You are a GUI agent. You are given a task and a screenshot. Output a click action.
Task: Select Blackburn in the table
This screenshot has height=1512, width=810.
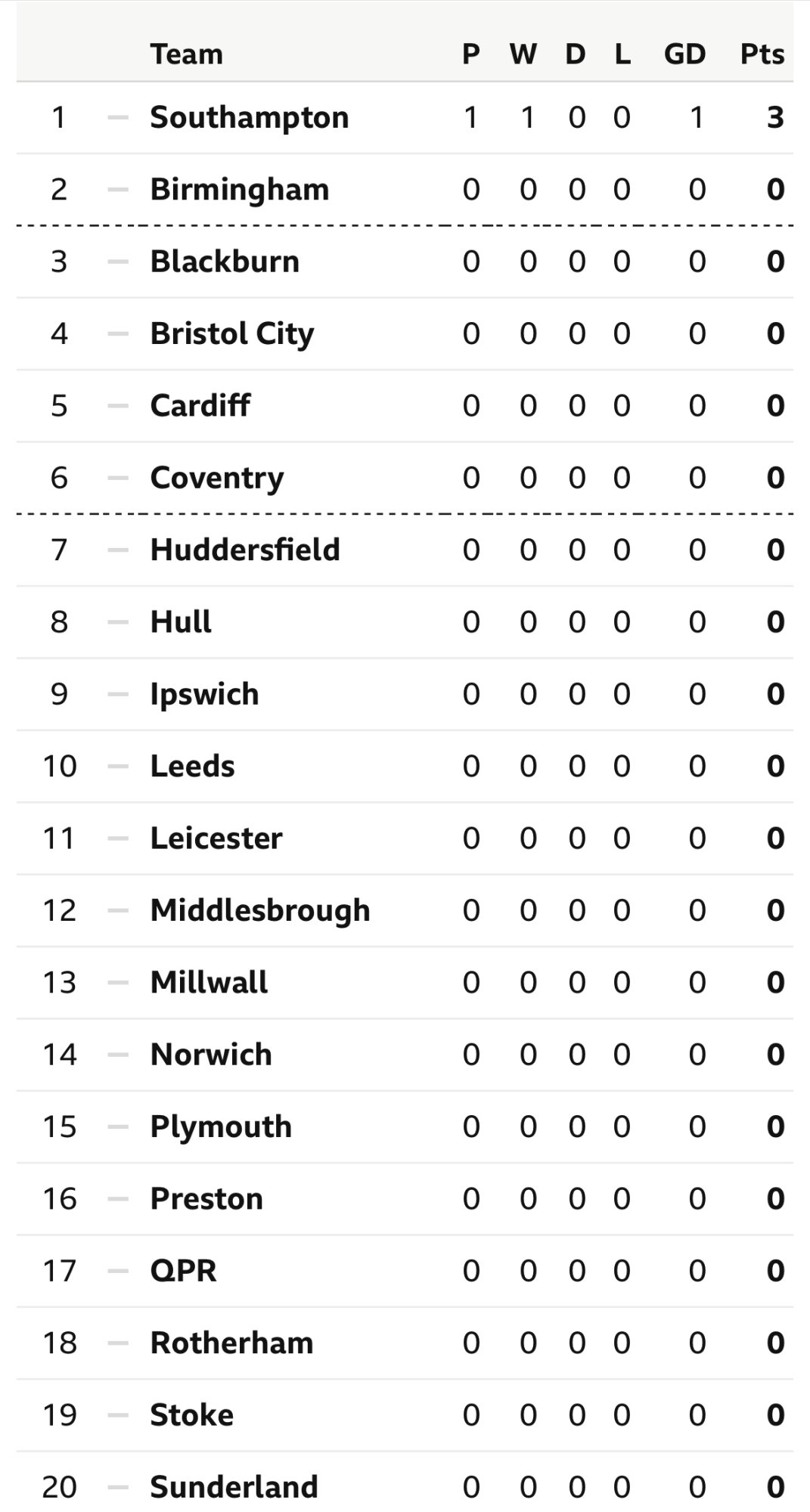point(225,262)
